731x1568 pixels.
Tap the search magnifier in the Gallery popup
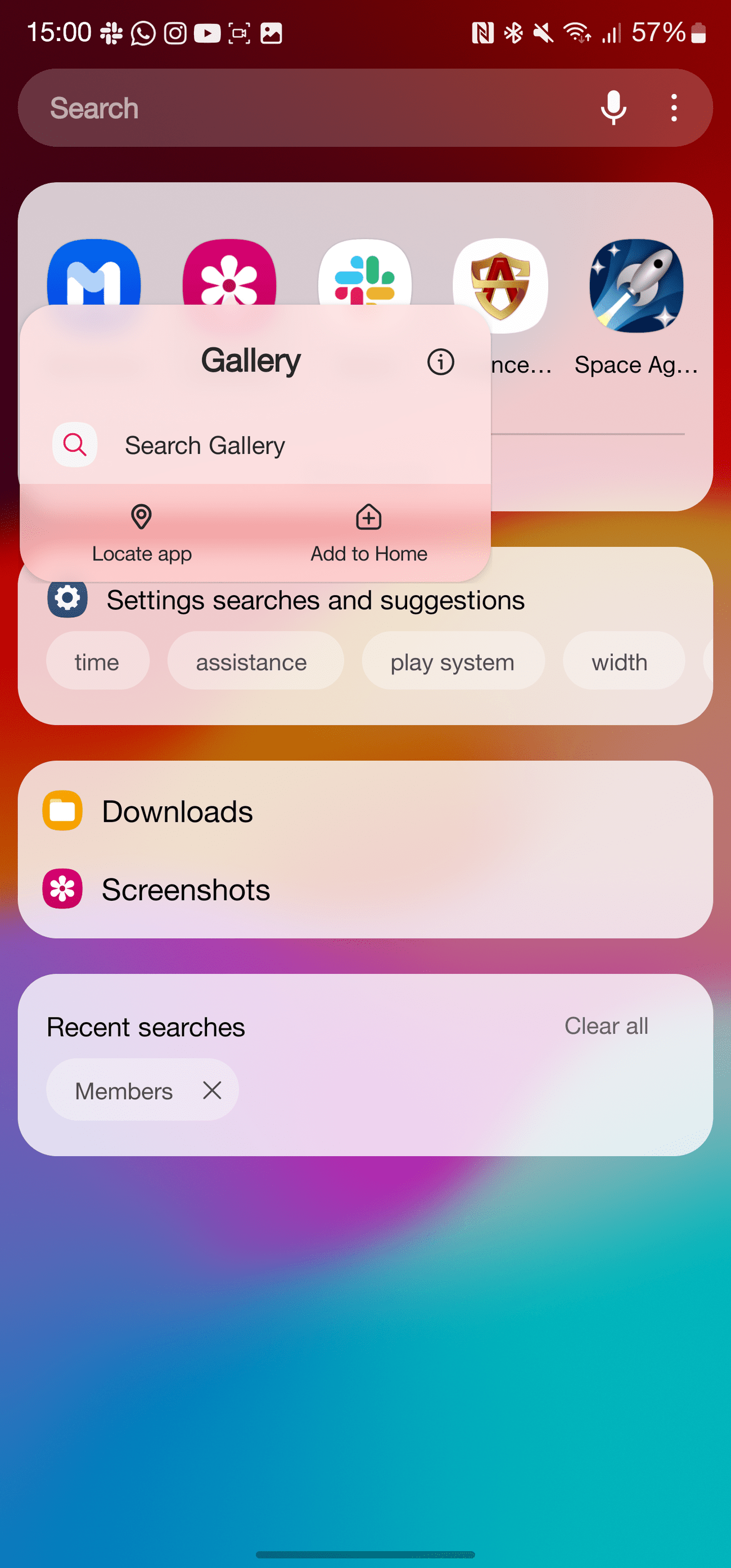(74, 444)
